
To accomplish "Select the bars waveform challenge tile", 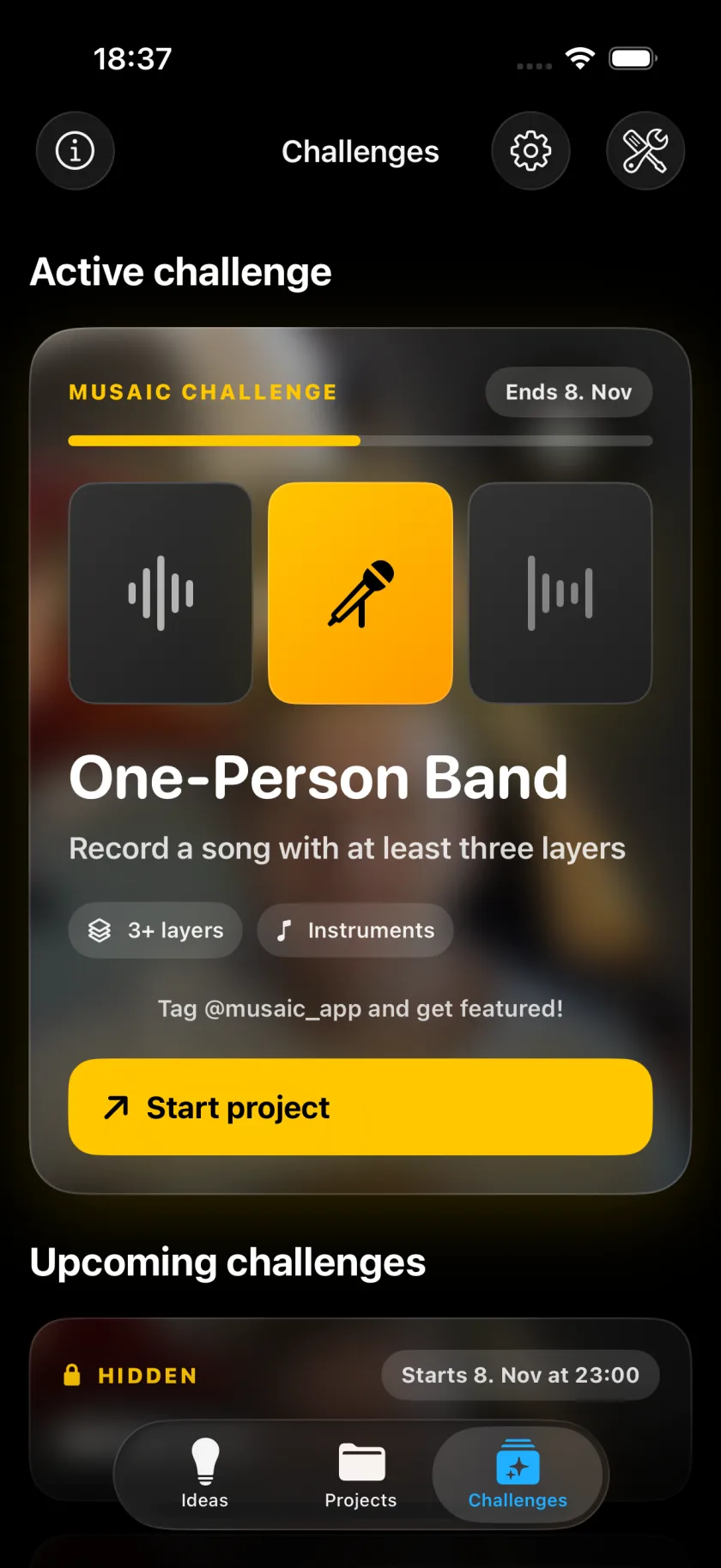I will pos(560,593).
